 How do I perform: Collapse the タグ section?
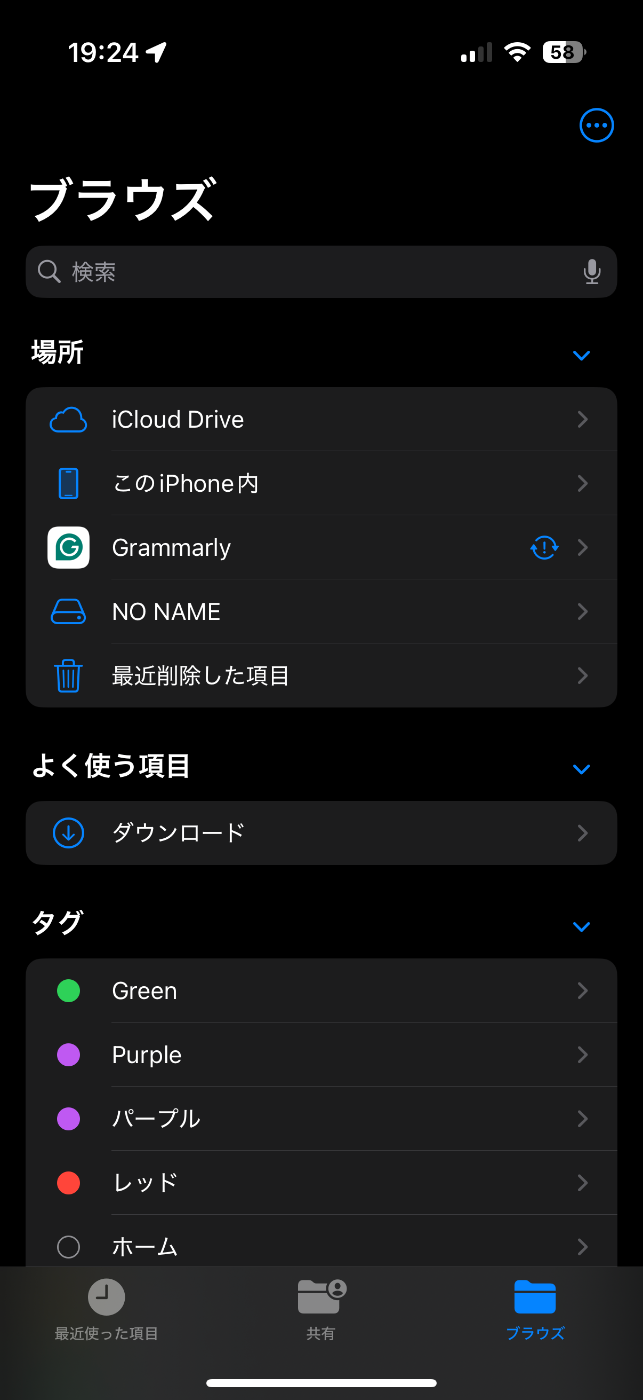pos(581,927)
